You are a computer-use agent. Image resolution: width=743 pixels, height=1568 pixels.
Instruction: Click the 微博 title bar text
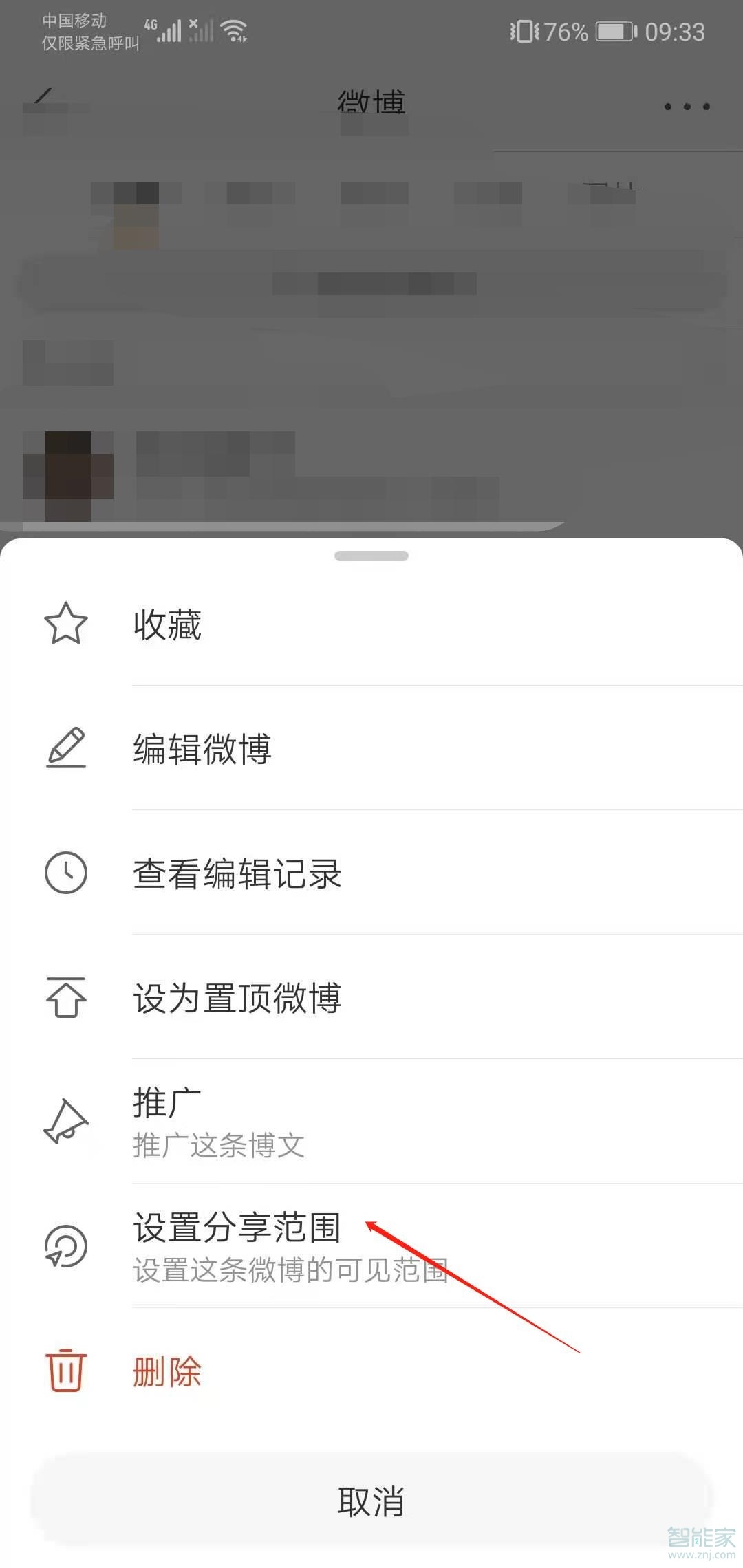point(371,102)
